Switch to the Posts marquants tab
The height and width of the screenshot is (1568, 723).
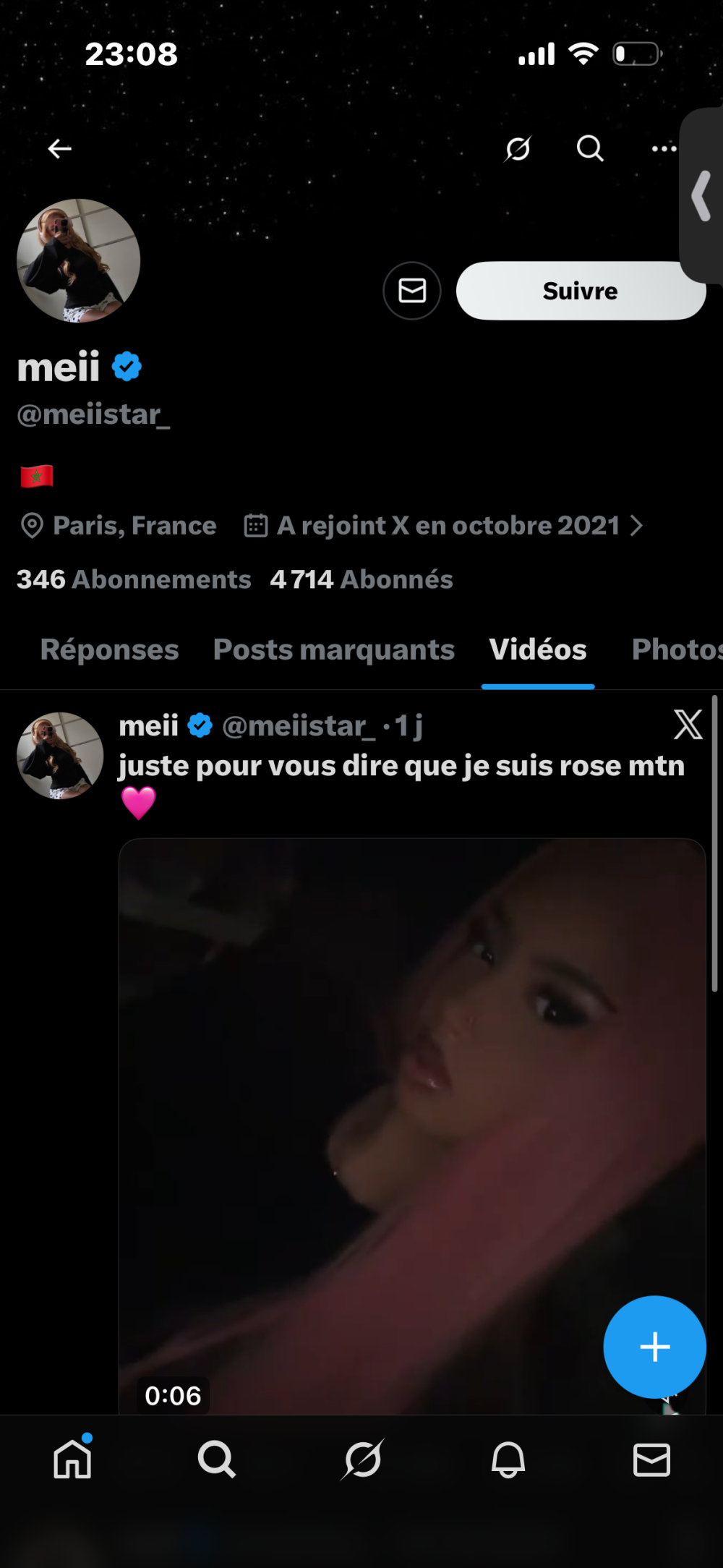[334, 649]
